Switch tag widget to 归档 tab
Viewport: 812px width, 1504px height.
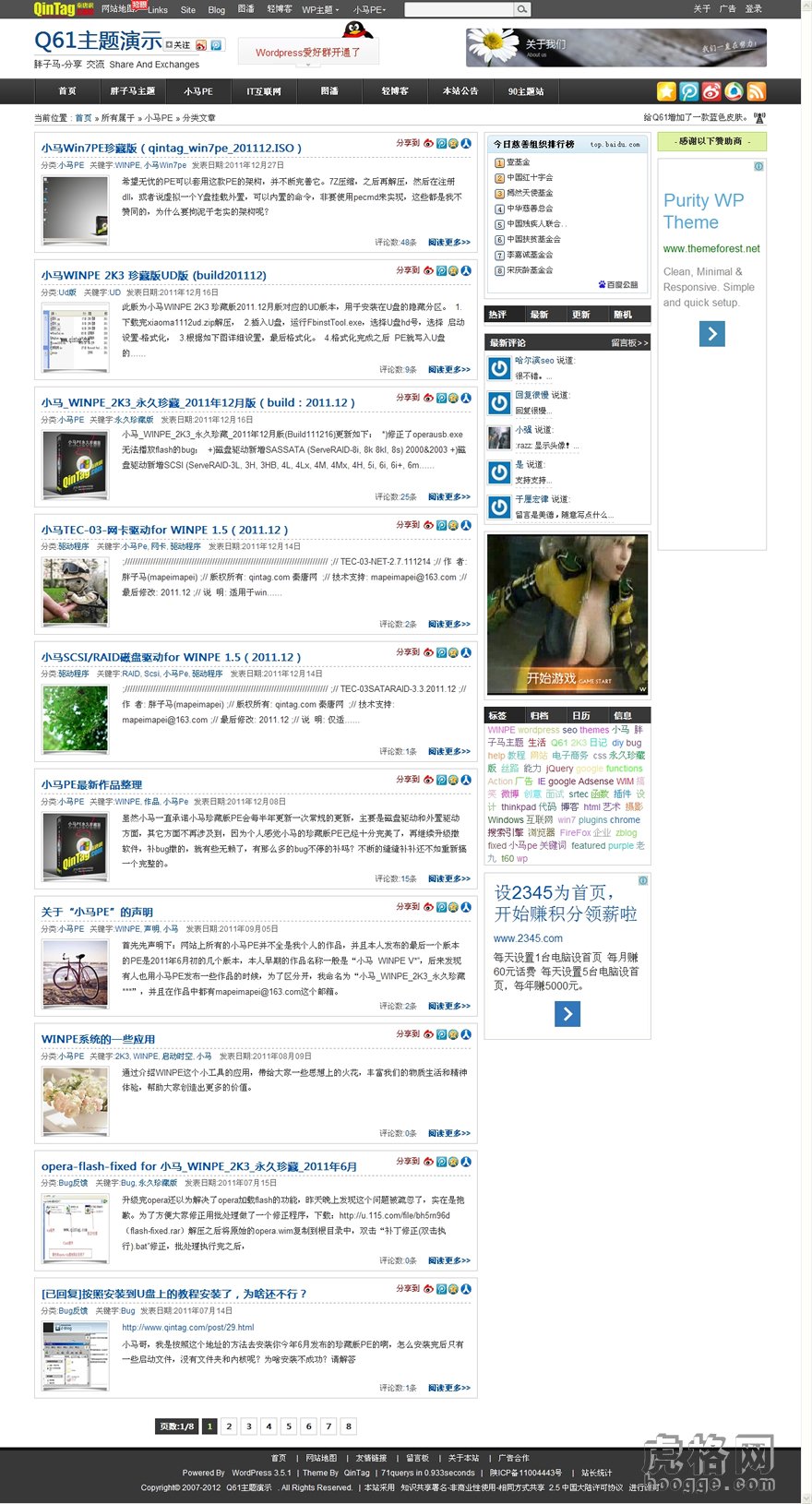point(539,715)
